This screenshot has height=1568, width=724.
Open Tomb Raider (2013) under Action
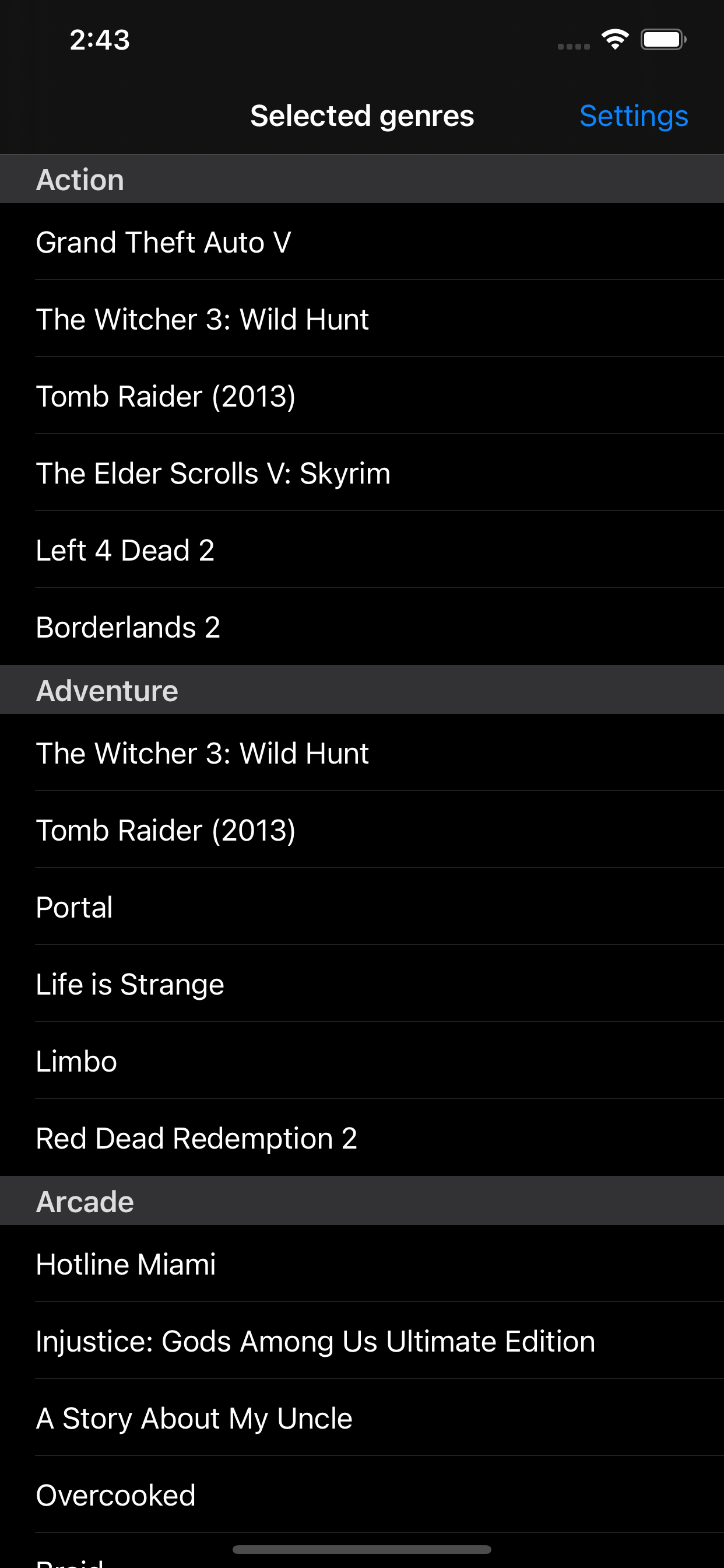point(362,395)
